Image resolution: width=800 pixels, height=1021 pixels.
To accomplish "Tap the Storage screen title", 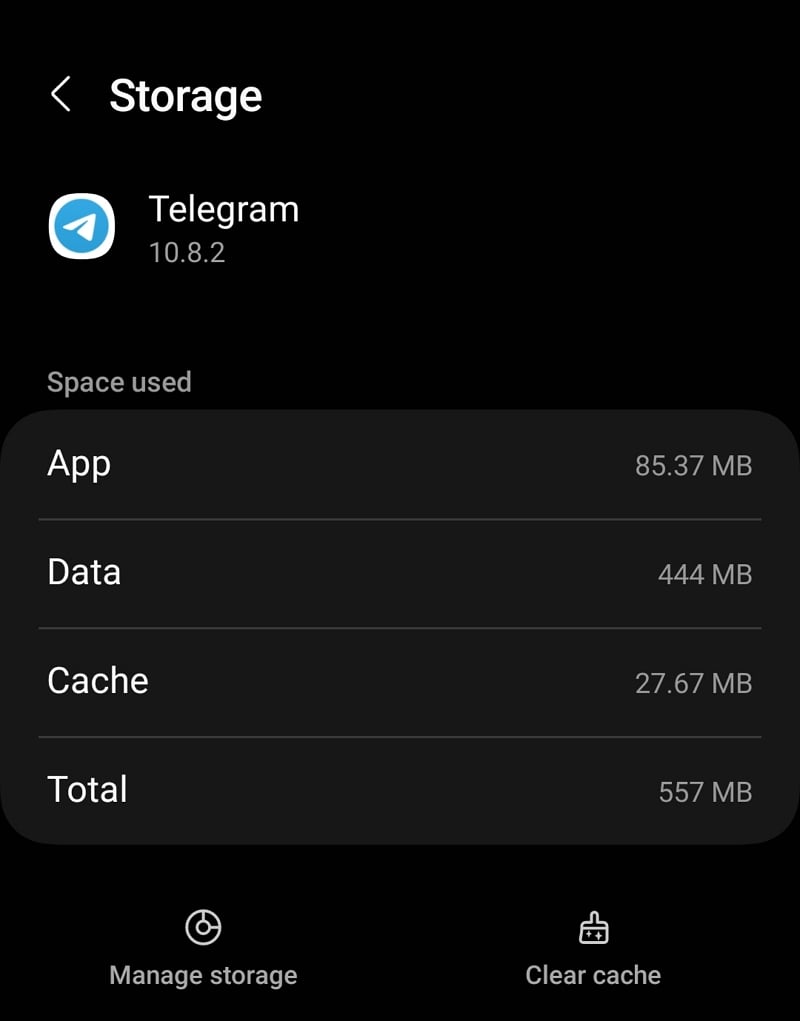I will pos(186,94).
